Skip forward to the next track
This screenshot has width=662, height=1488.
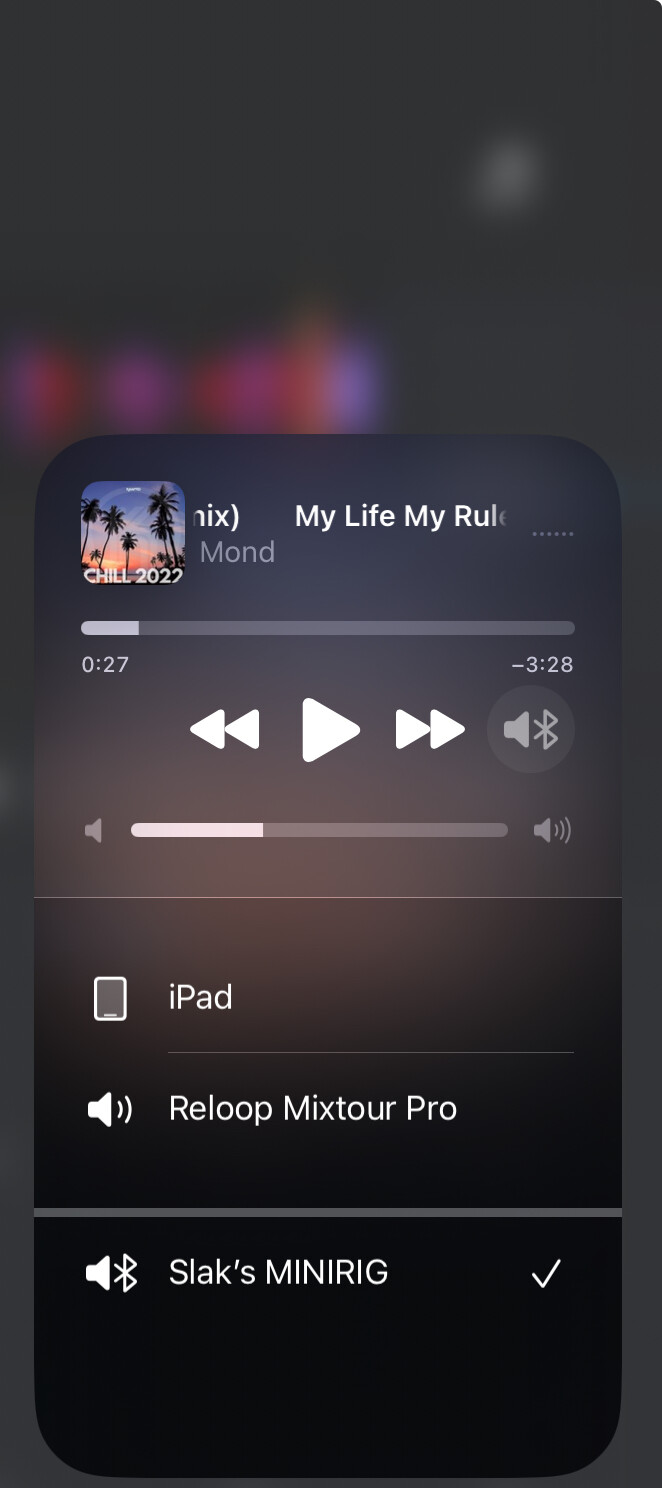(x=430, y=730)
